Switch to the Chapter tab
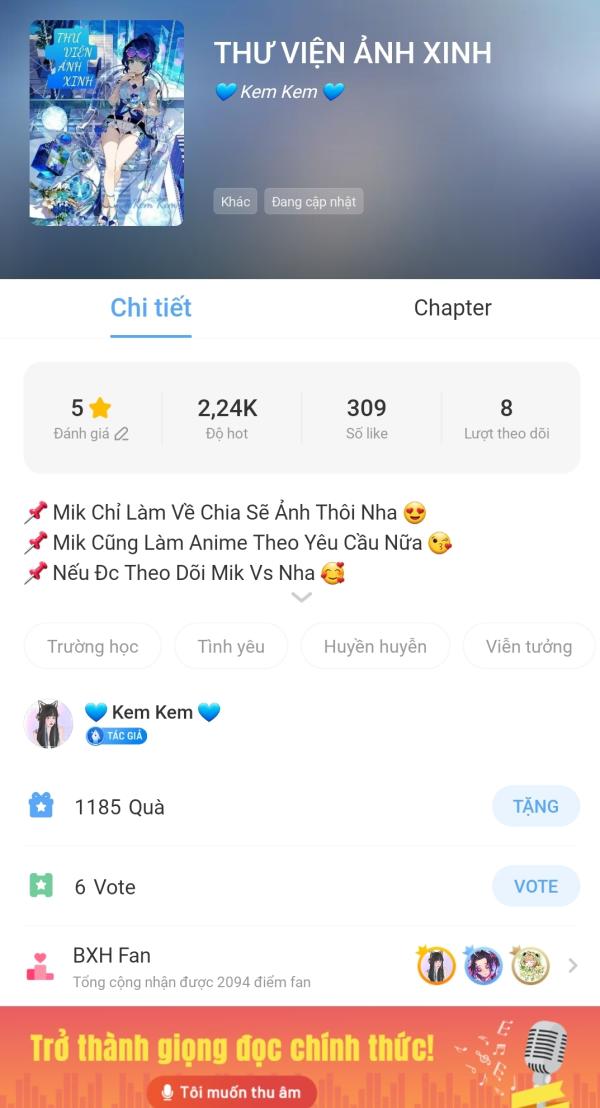Screen dimensions: 600x1108 coord(452,308)
